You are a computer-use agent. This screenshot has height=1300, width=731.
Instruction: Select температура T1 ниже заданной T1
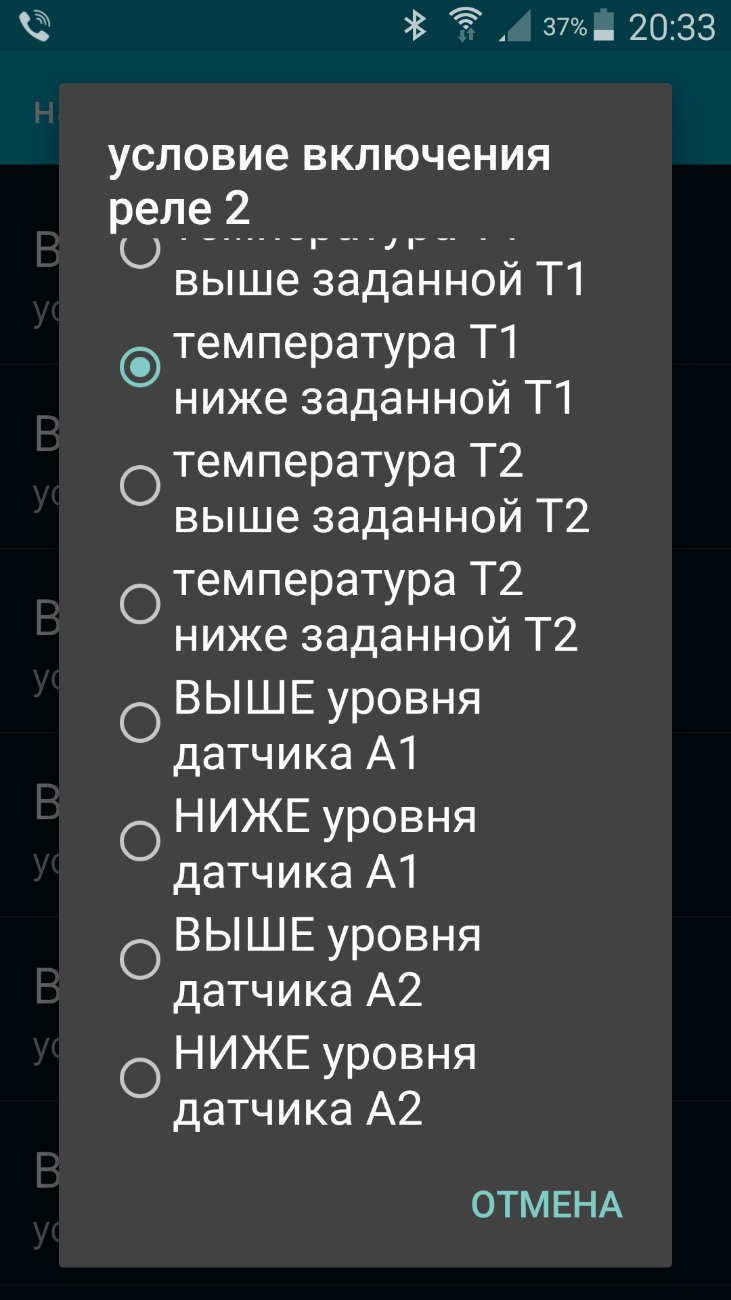click(x=365, y=369)
